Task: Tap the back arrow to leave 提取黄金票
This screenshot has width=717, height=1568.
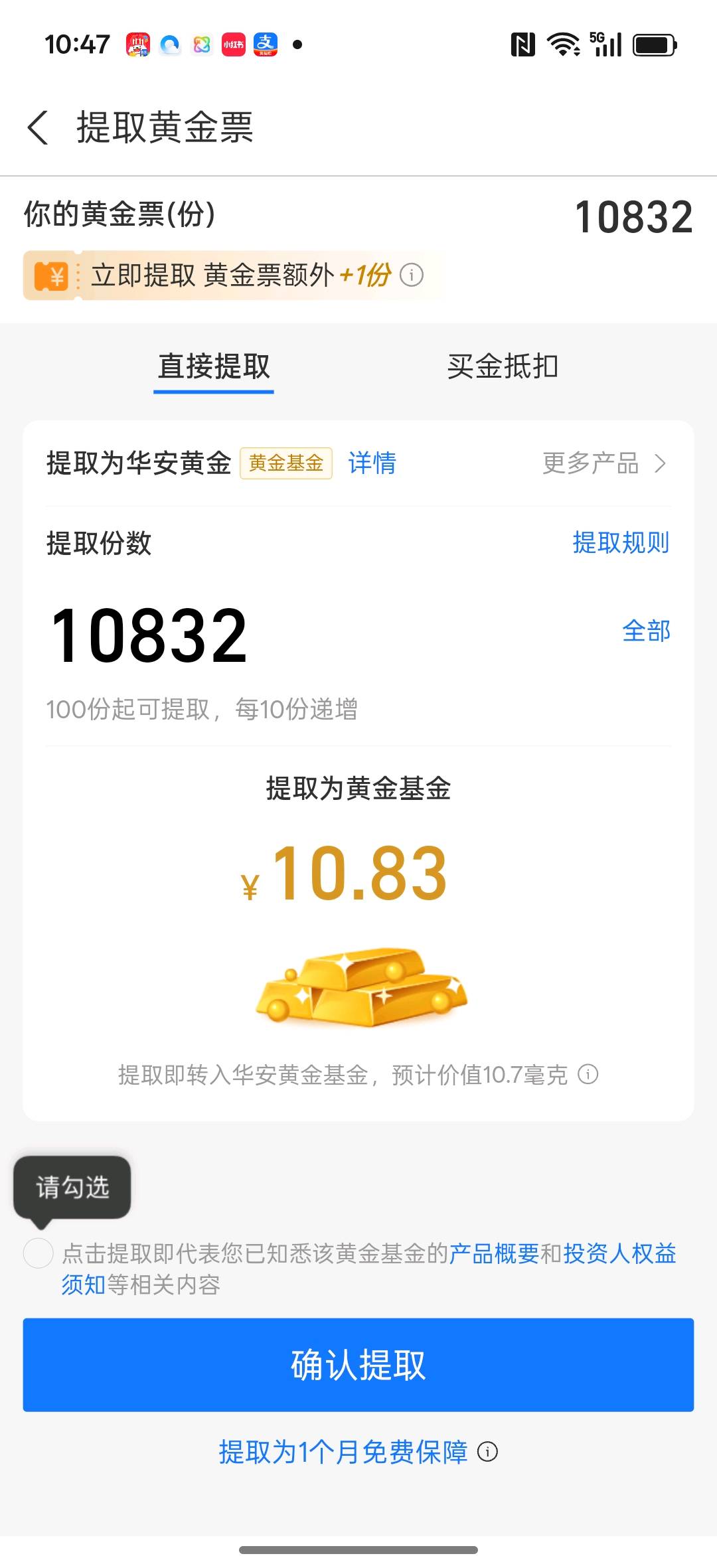Action: 38,127
